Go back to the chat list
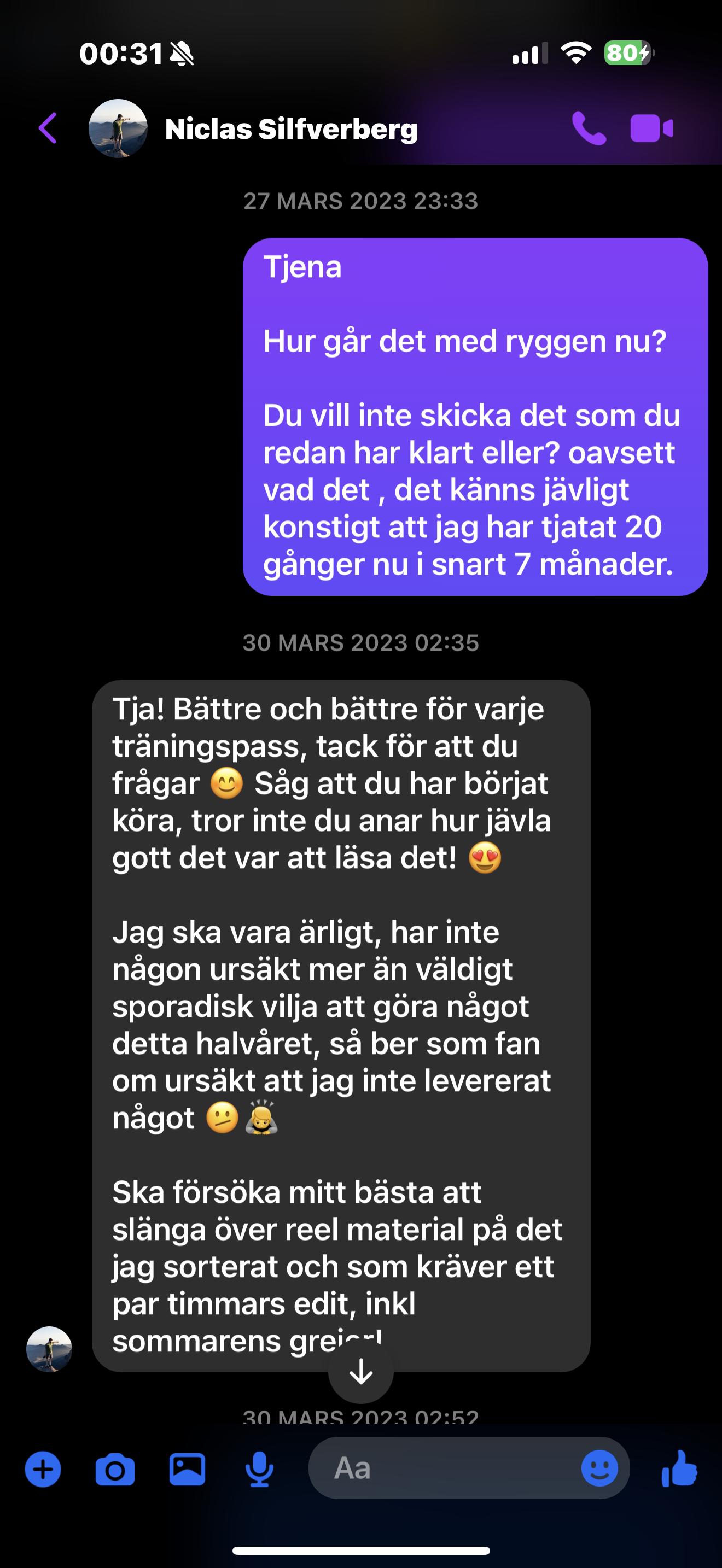This screenshot has height=1568, width=722. point(48,128)
